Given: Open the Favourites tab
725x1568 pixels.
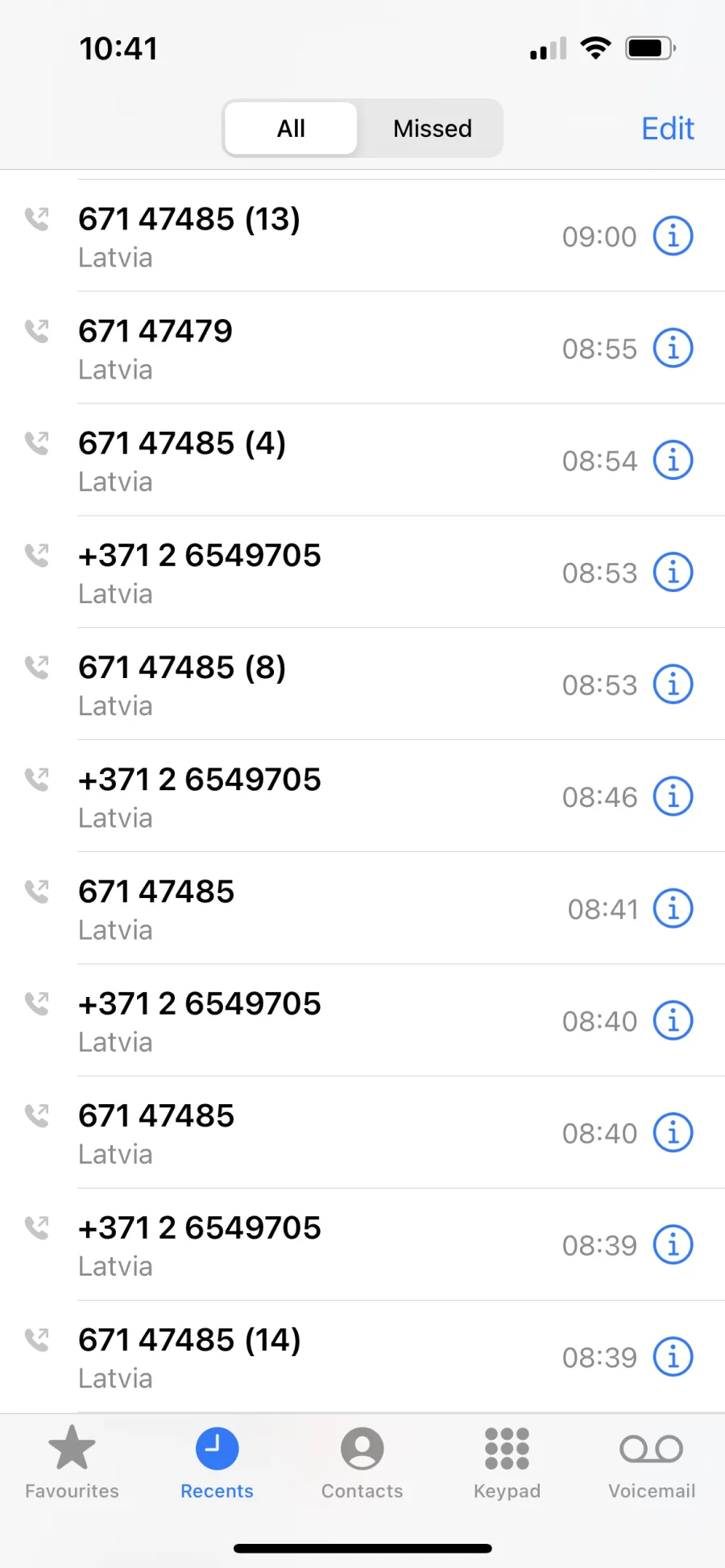Looking at the screenshot, I should point(72,1463).
